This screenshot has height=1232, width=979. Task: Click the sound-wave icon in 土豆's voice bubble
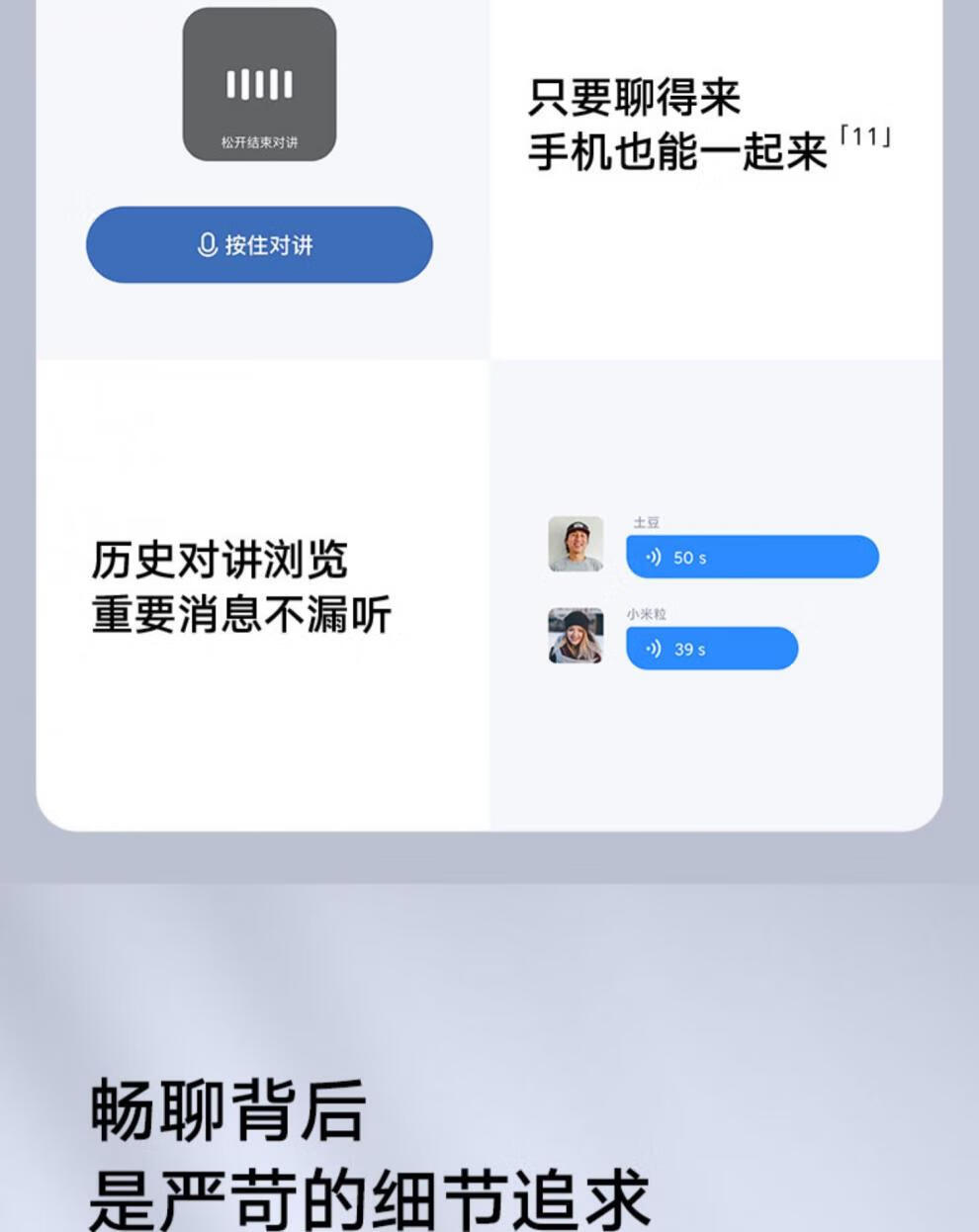654,557
